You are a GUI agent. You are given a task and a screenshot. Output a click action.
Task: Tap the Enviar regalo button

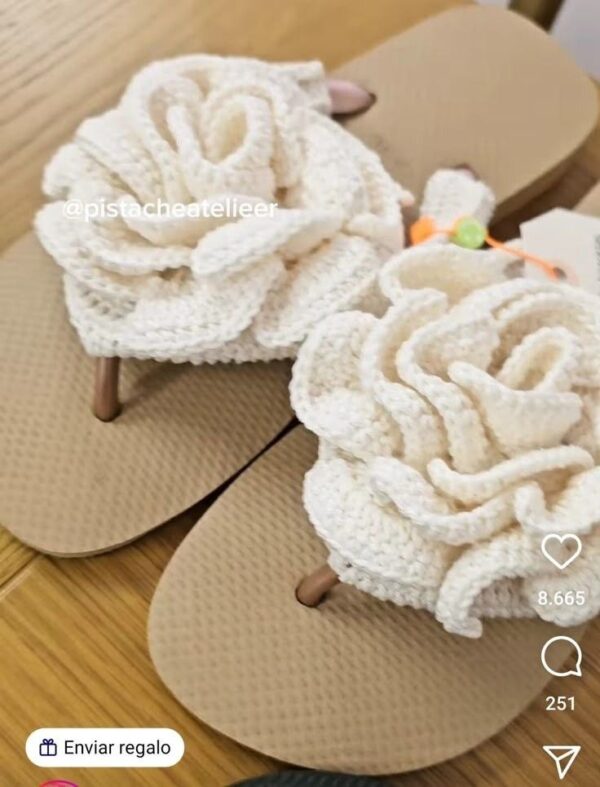[x=105, y=747]
